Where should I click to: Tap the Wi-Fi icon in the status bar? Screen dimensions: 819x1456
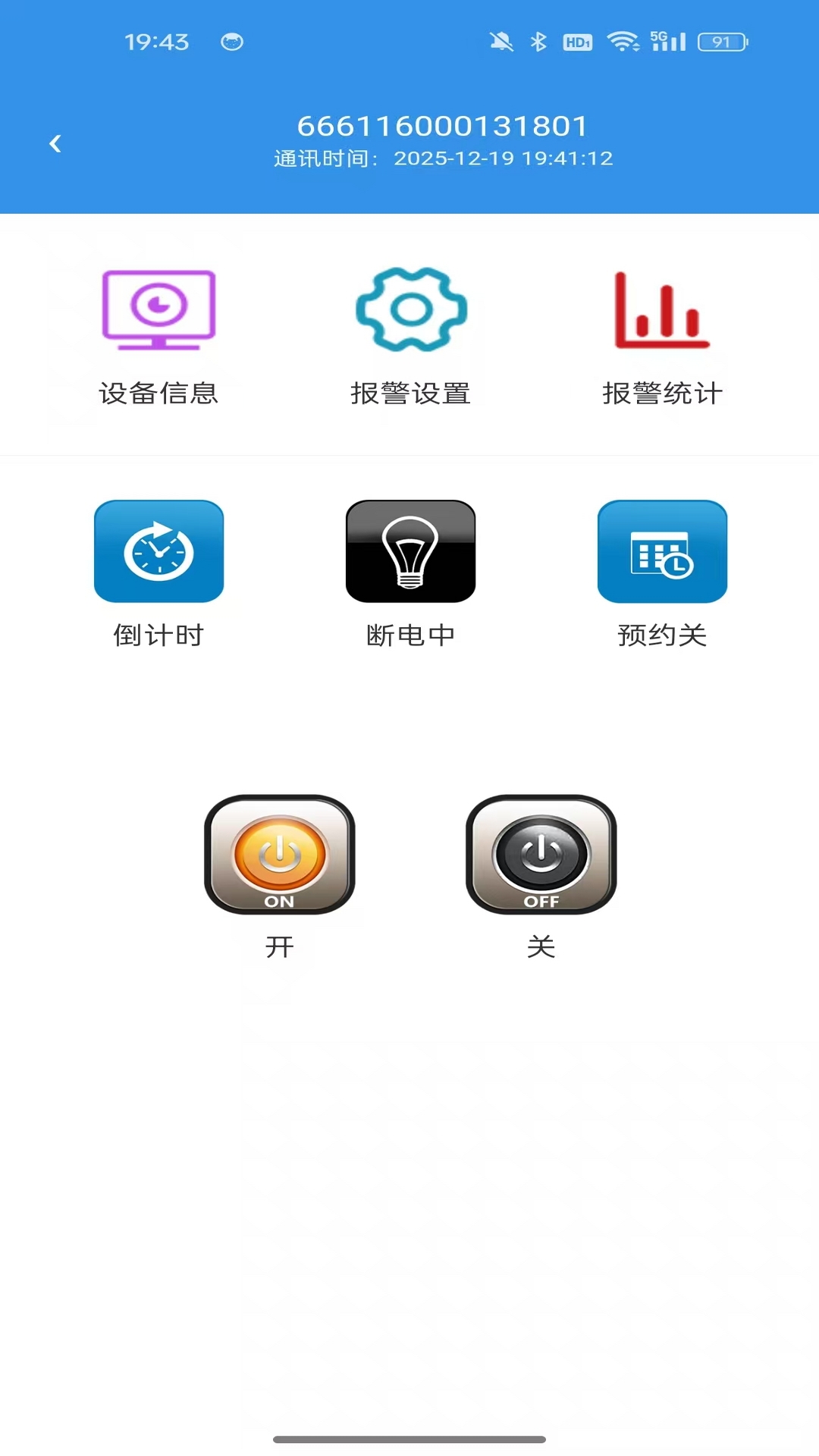coord(623,42)
